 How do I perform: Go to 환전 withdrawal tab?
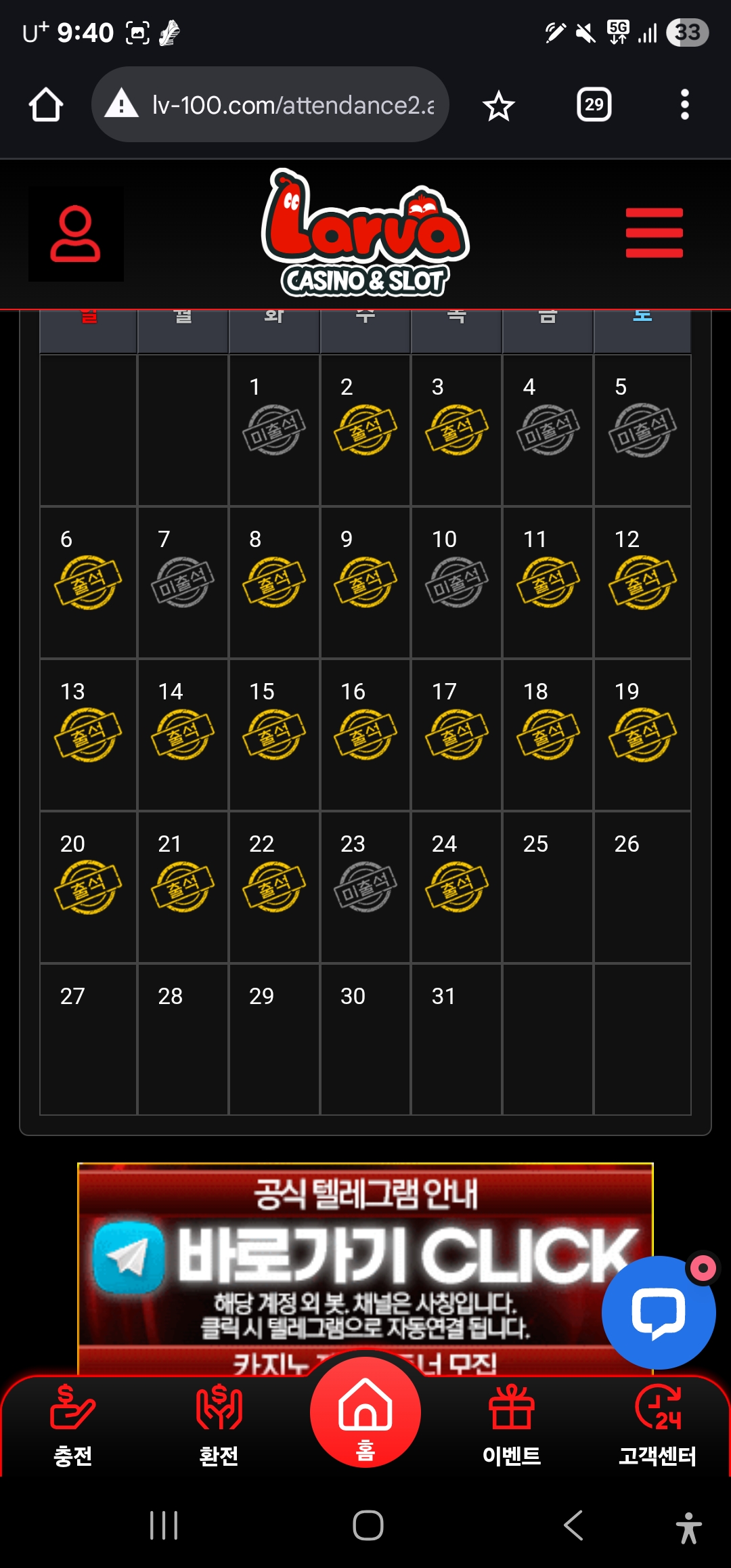pos(219,1424)
